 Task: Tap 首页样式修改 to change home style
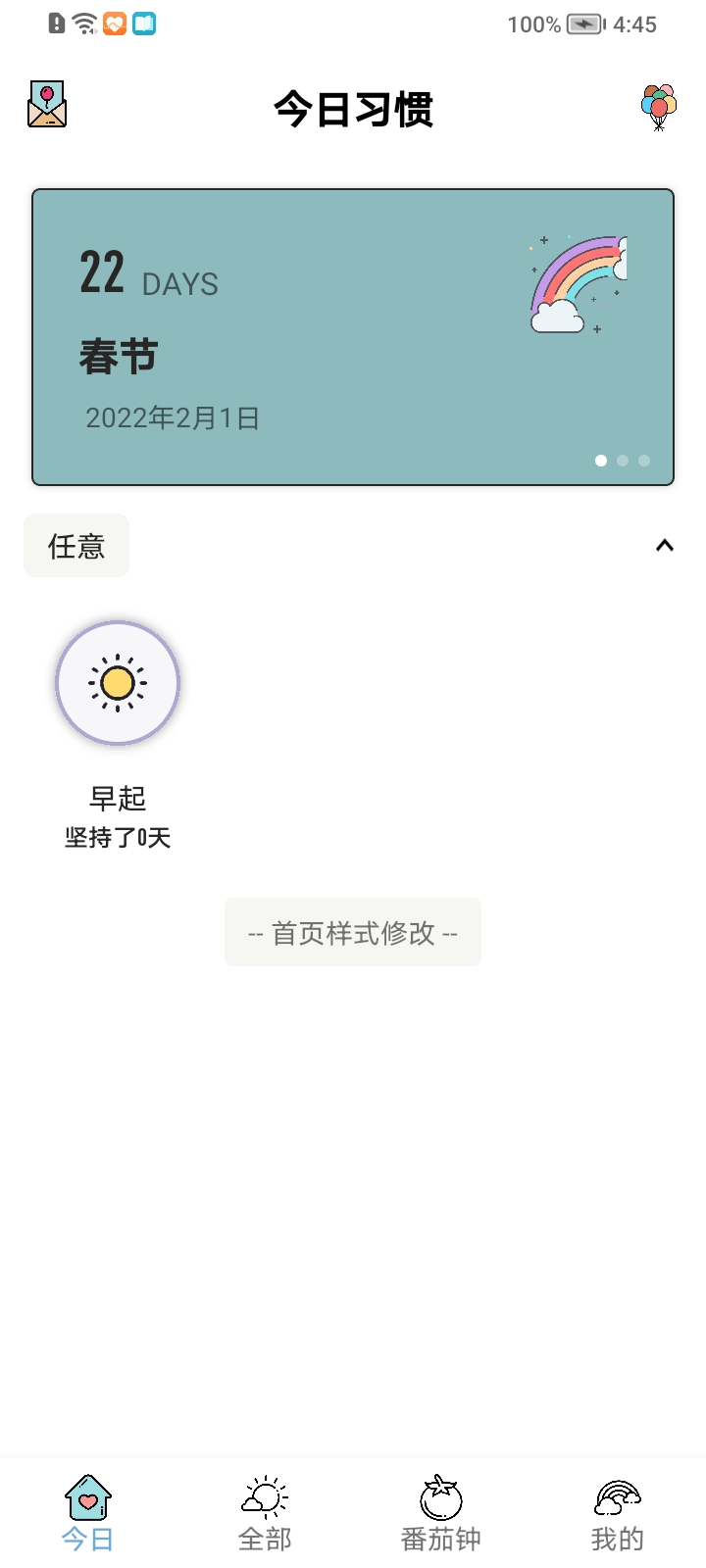(353, 933)
